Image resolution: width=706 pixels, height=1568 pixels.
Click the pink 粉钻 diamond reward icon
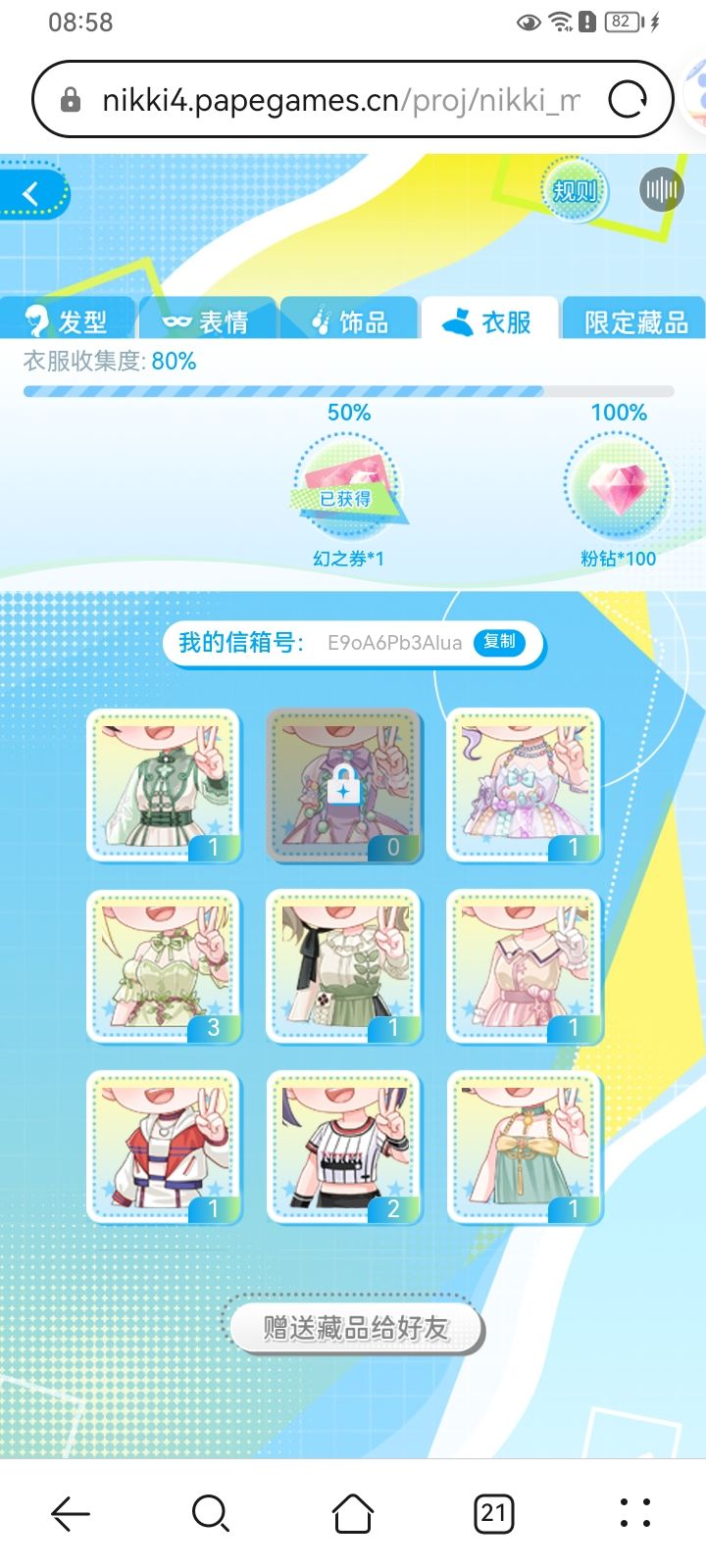(619, 487)
